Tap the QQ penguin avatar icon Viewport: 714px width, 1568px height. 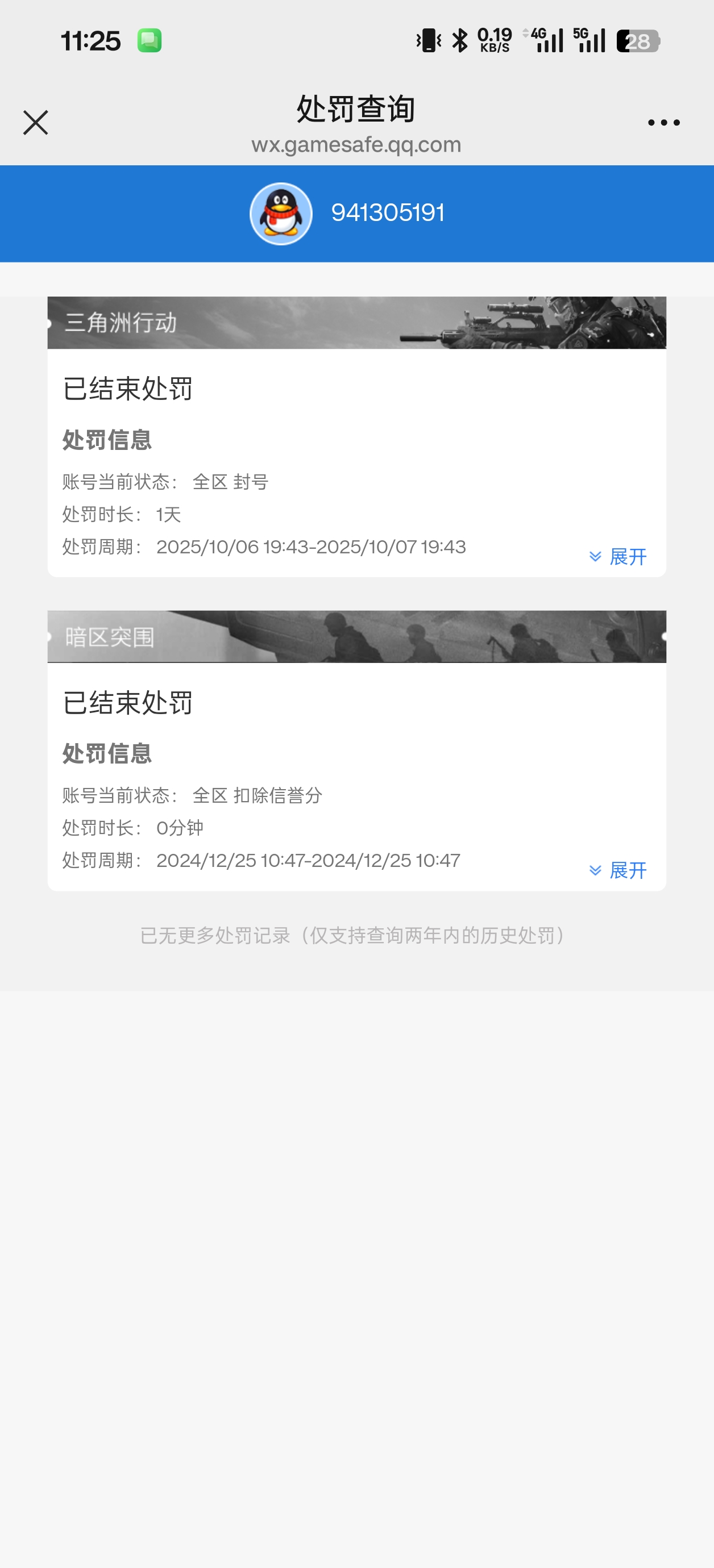(280, 213)
